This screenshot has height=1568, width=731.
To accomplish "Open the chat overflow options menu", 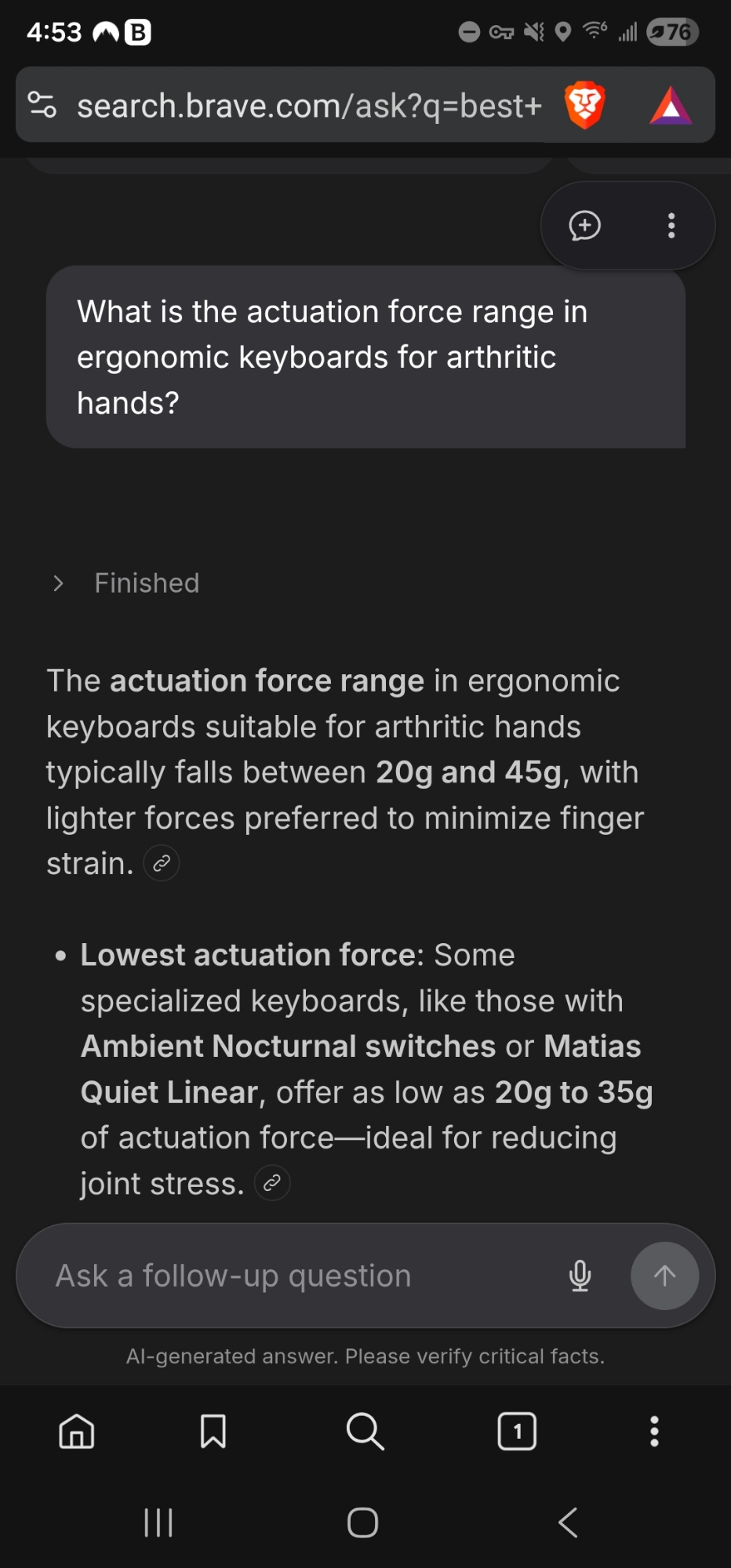I will [x=671, y=226].
